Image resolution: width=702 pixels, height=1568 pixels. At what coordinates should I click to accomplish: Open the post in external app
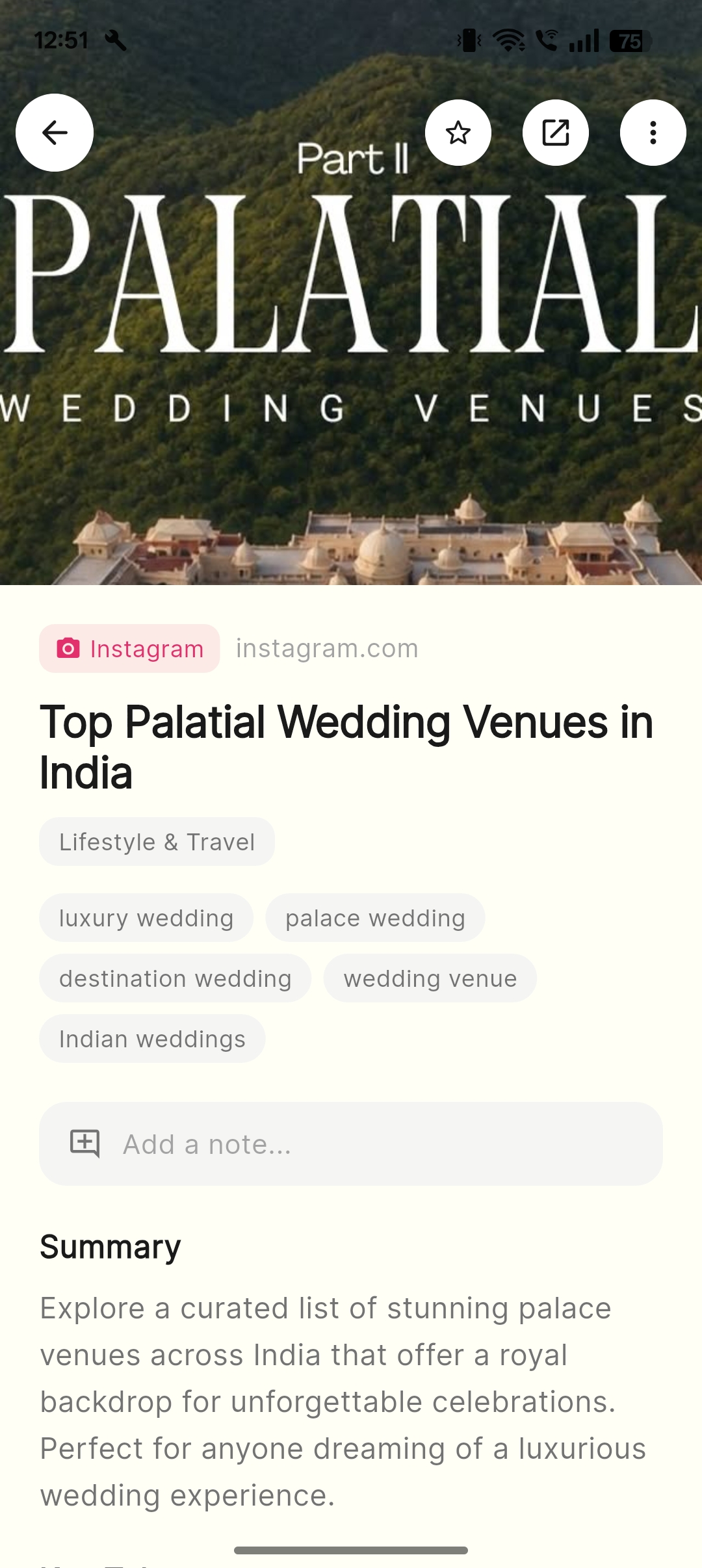[556, 133]
